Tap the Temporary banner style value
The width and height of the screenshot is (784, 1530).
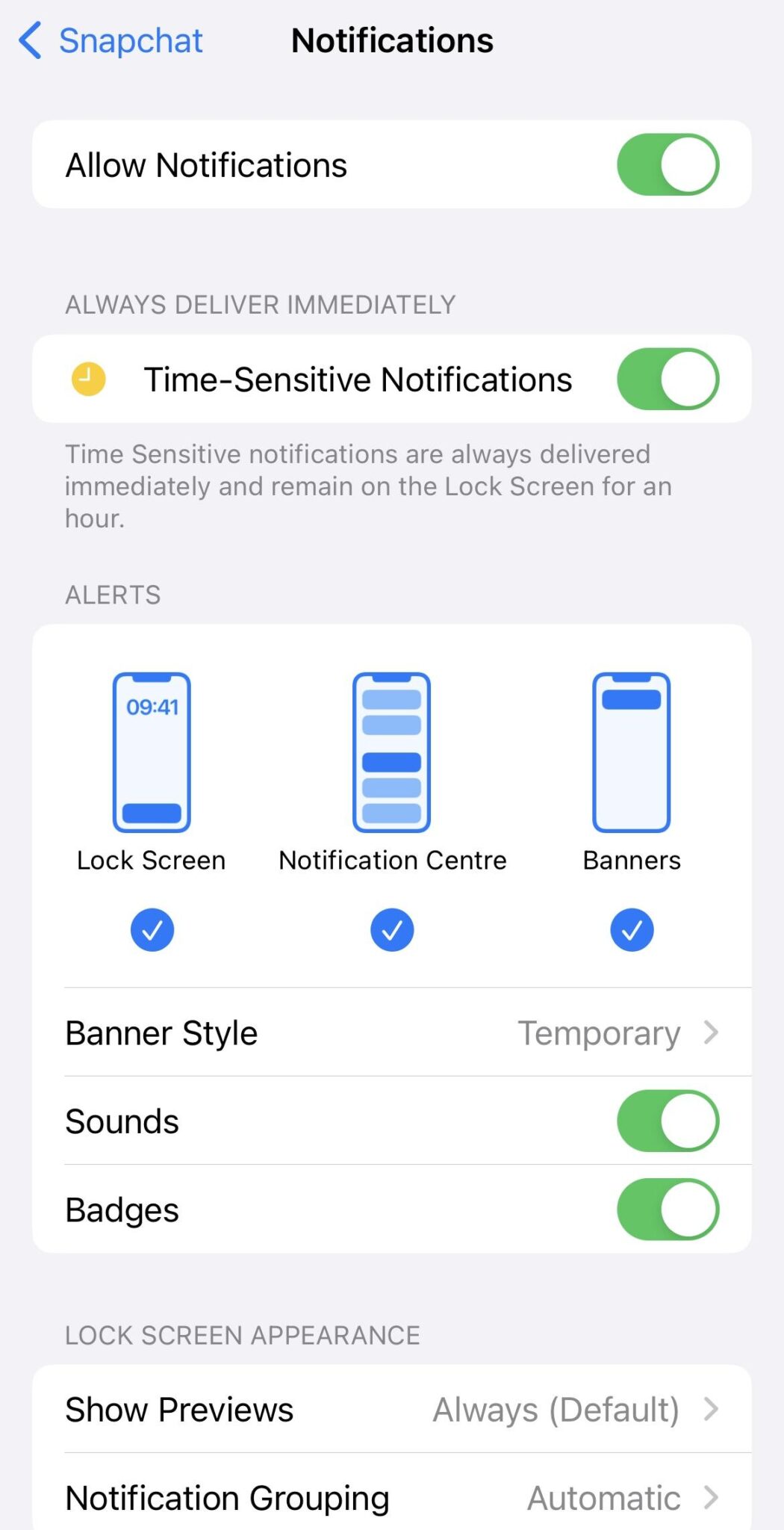pyautogui.click(x=600, y=1032)
